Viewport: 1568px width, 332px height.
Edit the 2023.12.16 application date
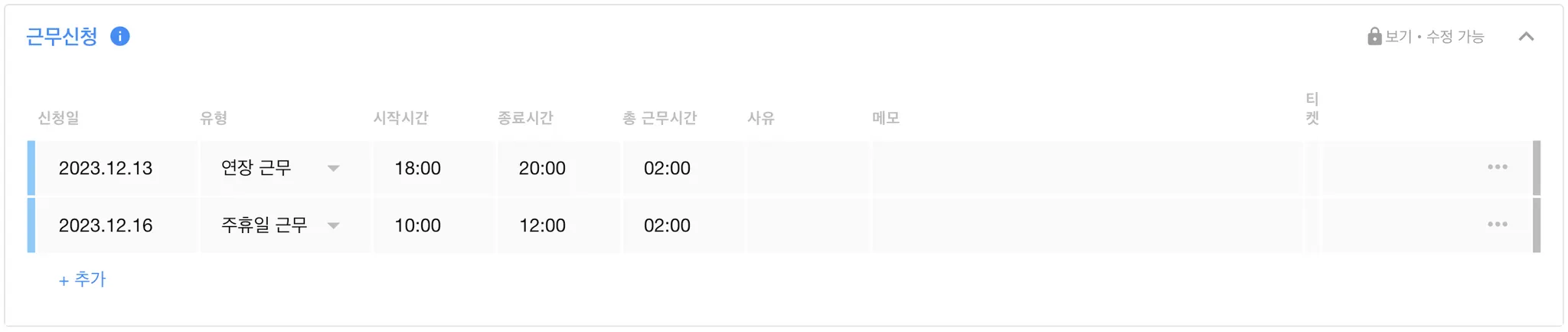click(x=116, y=225)
